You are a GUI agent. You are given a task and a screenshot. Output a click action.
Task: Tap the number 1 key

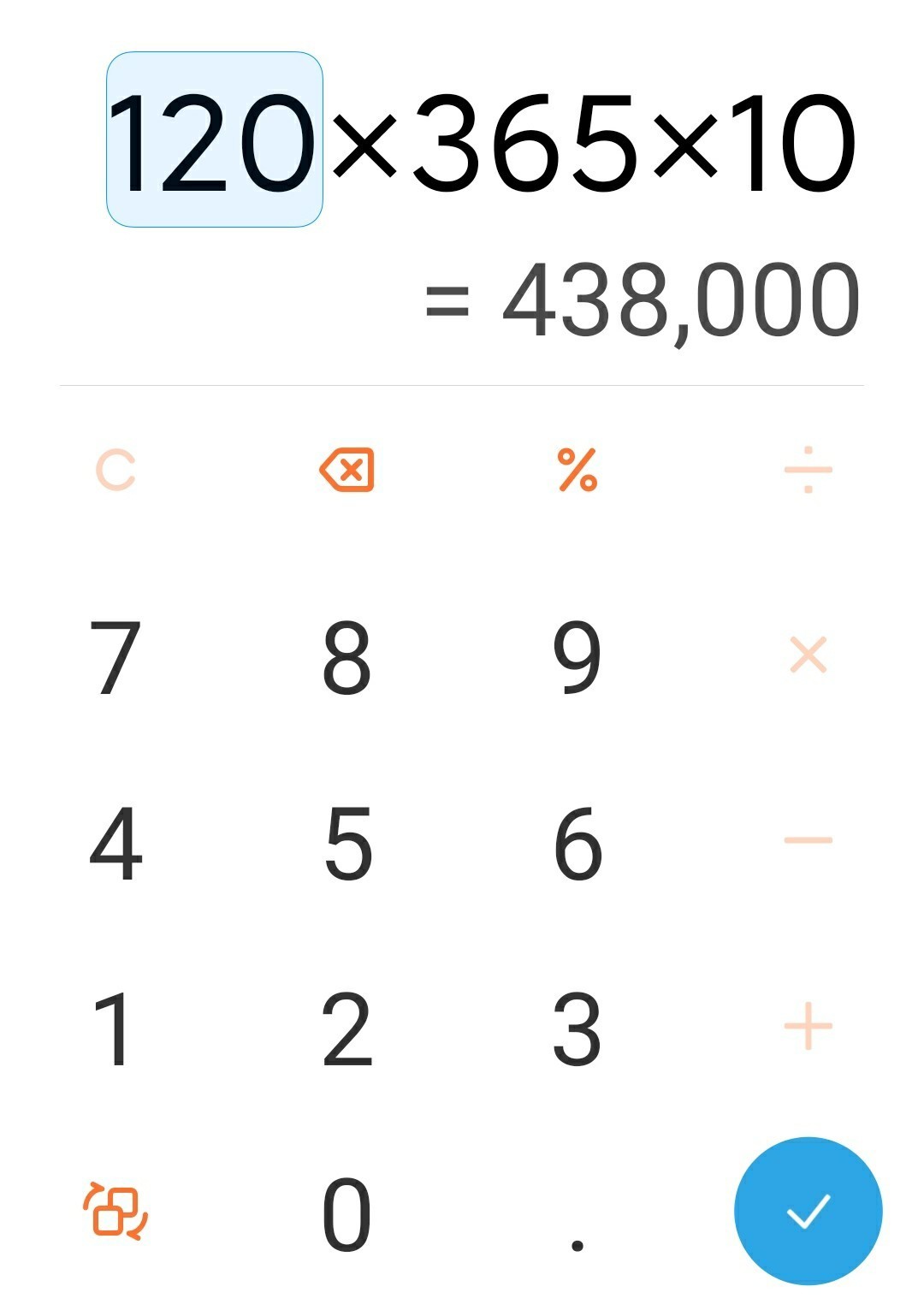115,1028
